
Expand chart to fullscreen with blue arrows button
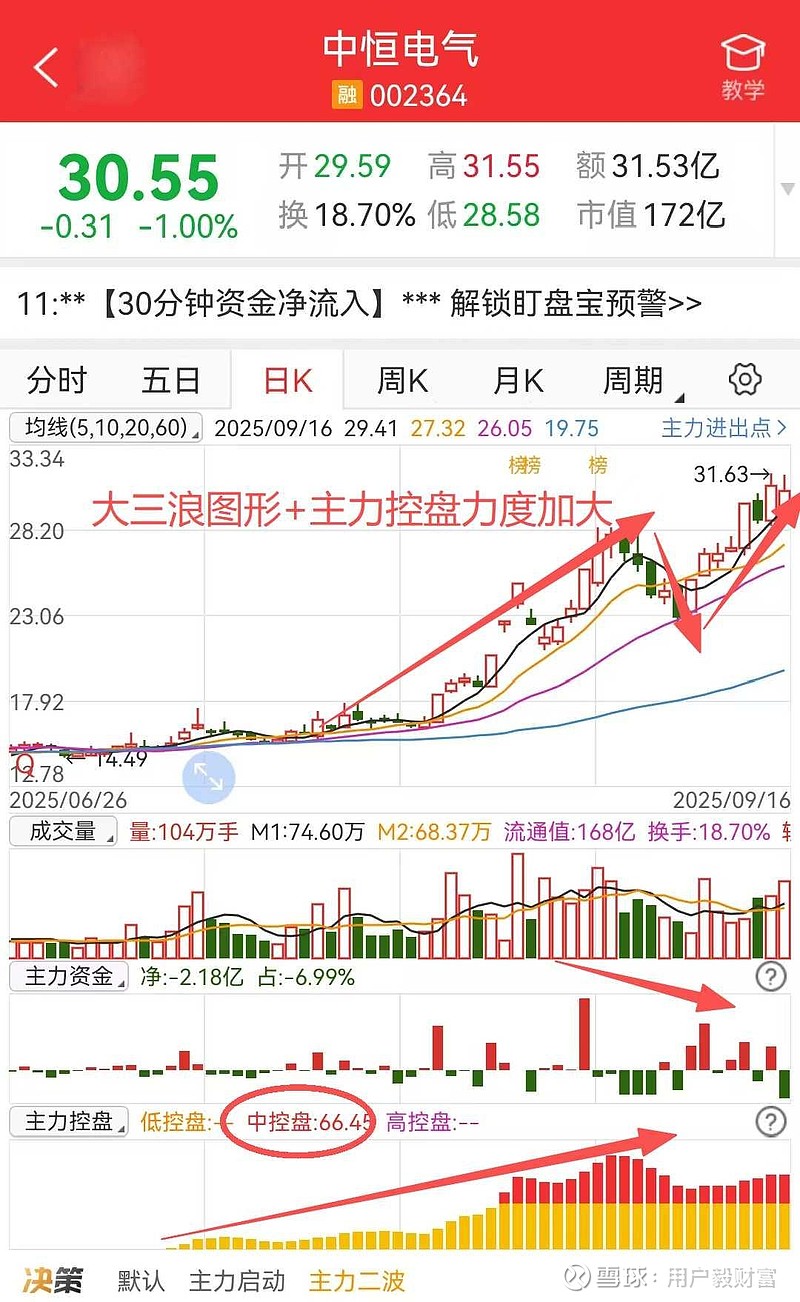pos(208,777)
